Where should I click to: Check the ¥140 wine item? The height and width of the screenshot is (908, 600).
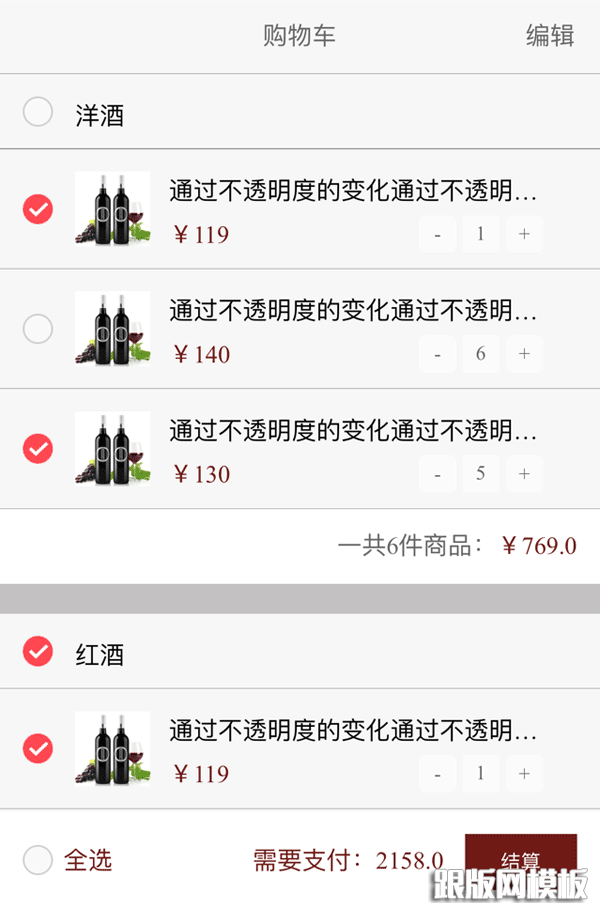tap(38, 329)
